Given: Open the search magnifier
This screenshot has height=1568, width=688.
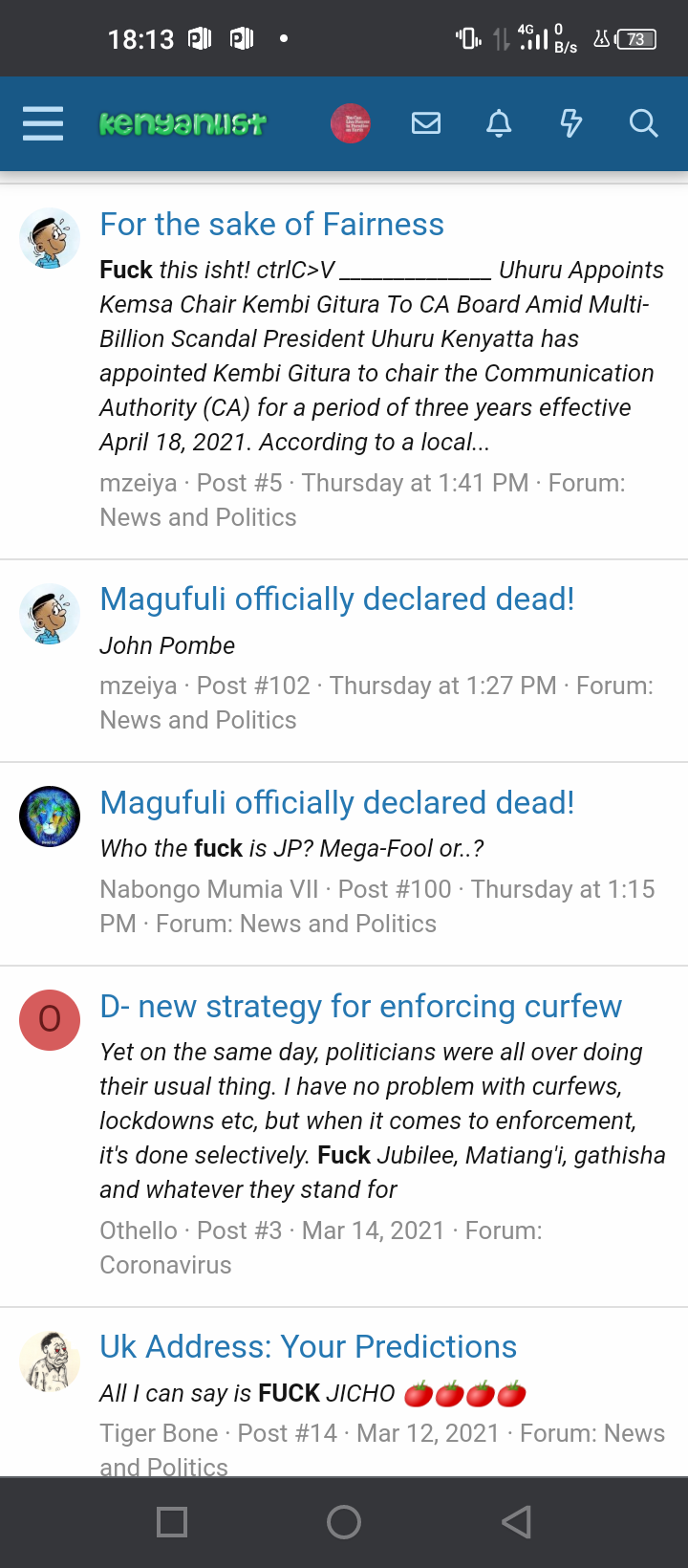Looking at the screenshot, I should point(643,123).
